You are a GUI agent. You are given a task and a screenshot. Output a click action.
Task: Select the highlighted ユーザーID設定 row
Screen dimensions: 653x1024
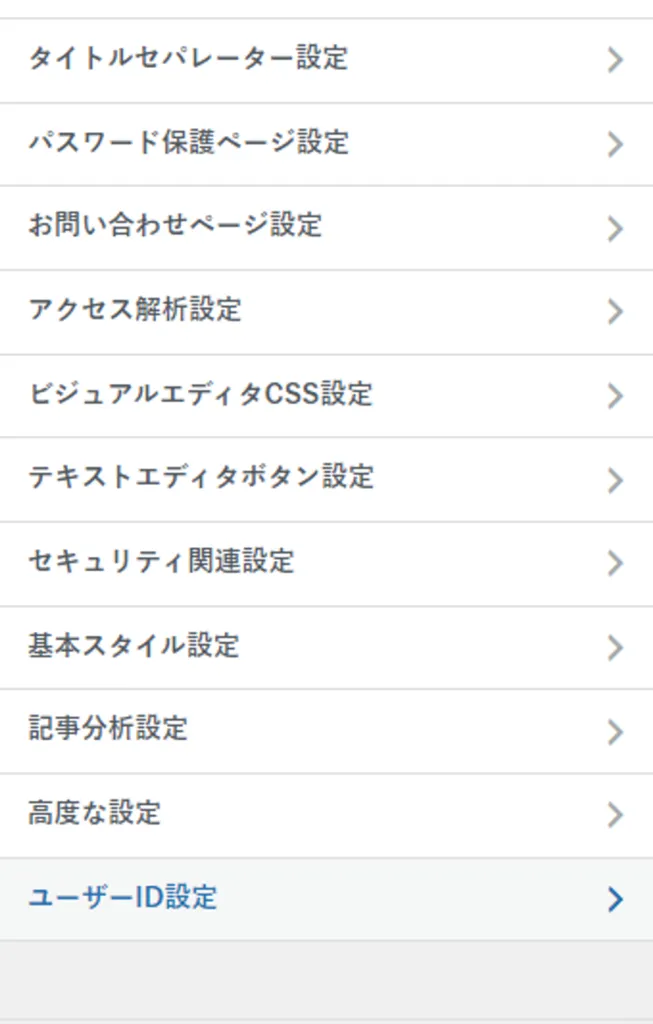[x=326, y=898]
